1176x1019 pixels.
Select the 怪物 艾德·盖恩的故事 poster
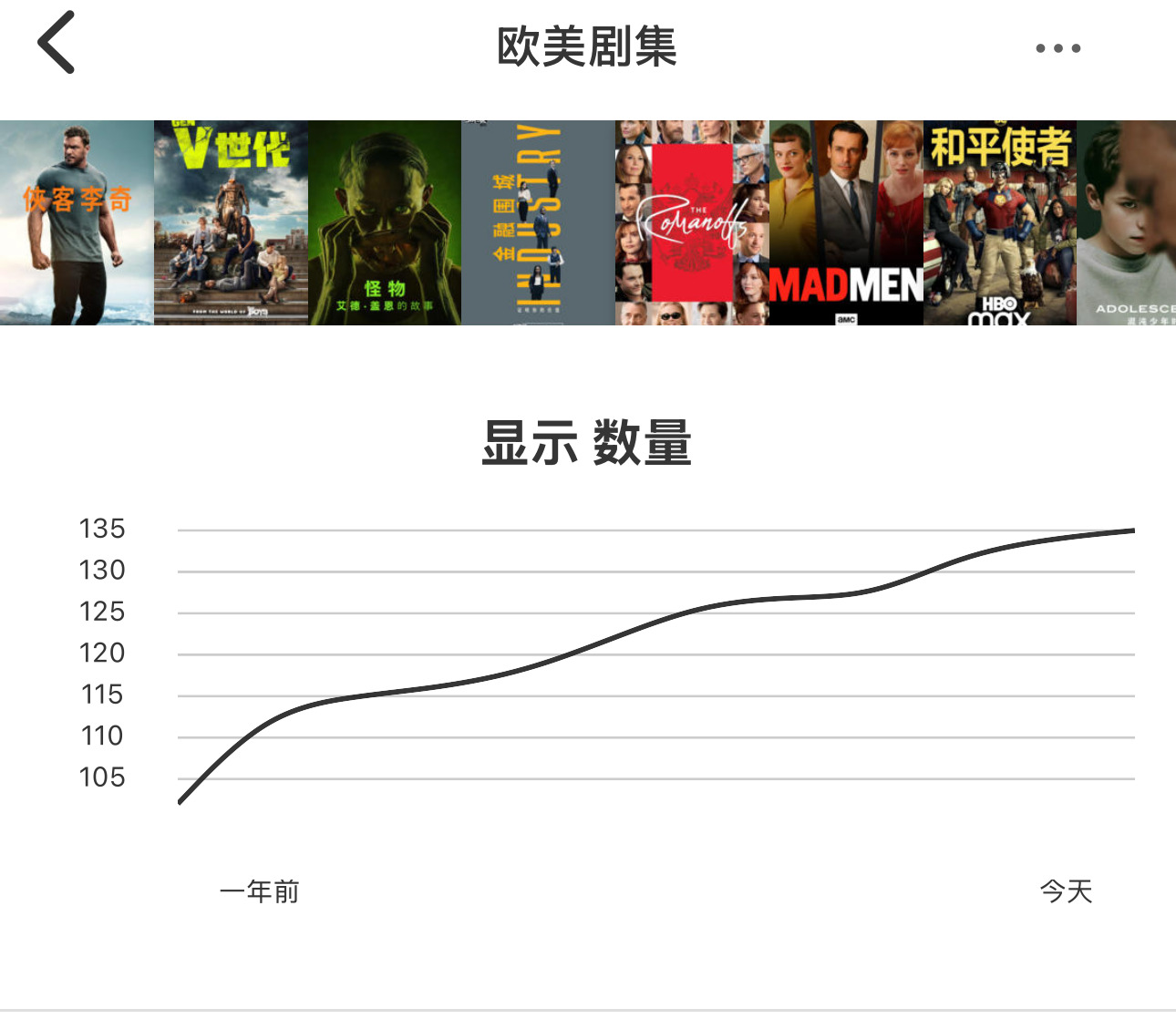click(x=385, y=222)
